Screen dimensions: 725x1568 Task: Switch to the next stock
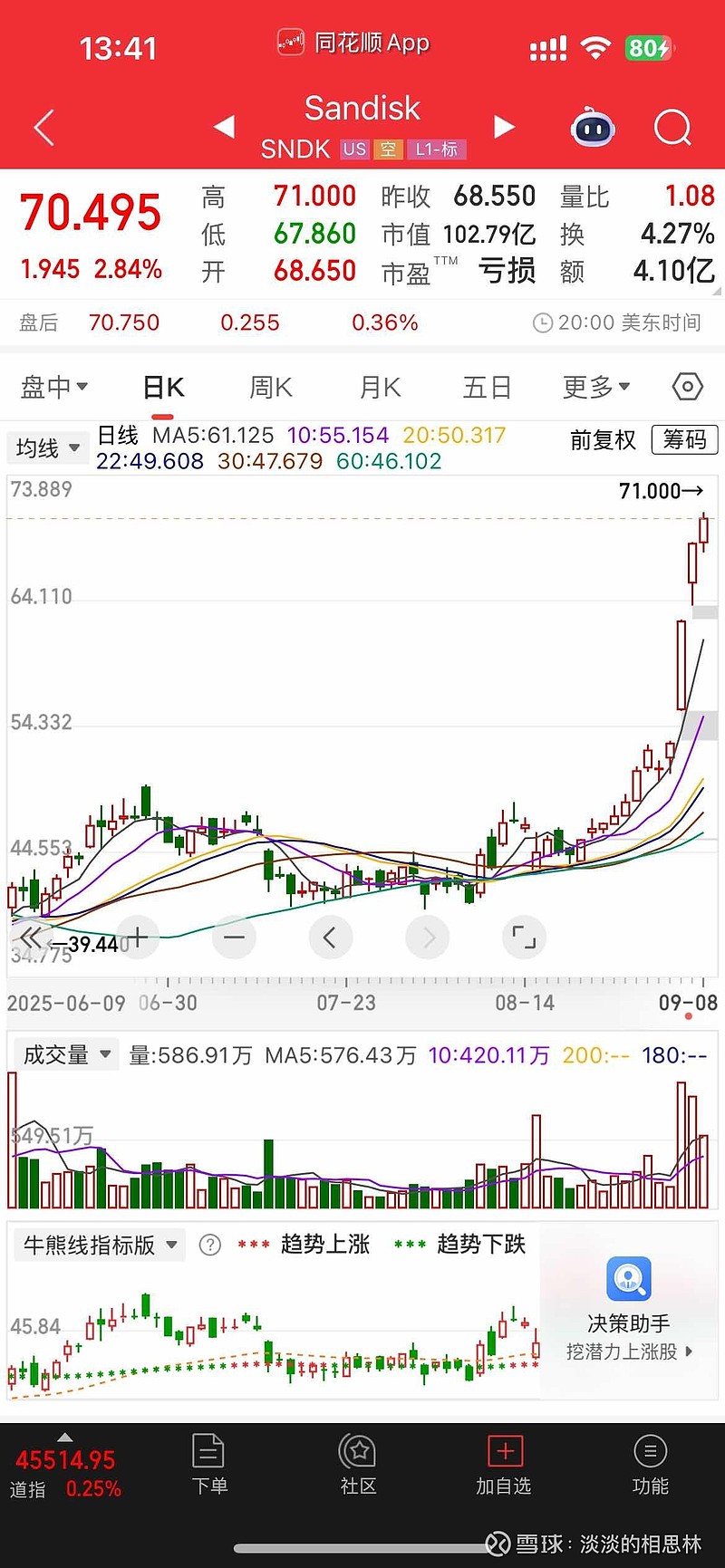point(504,127)
